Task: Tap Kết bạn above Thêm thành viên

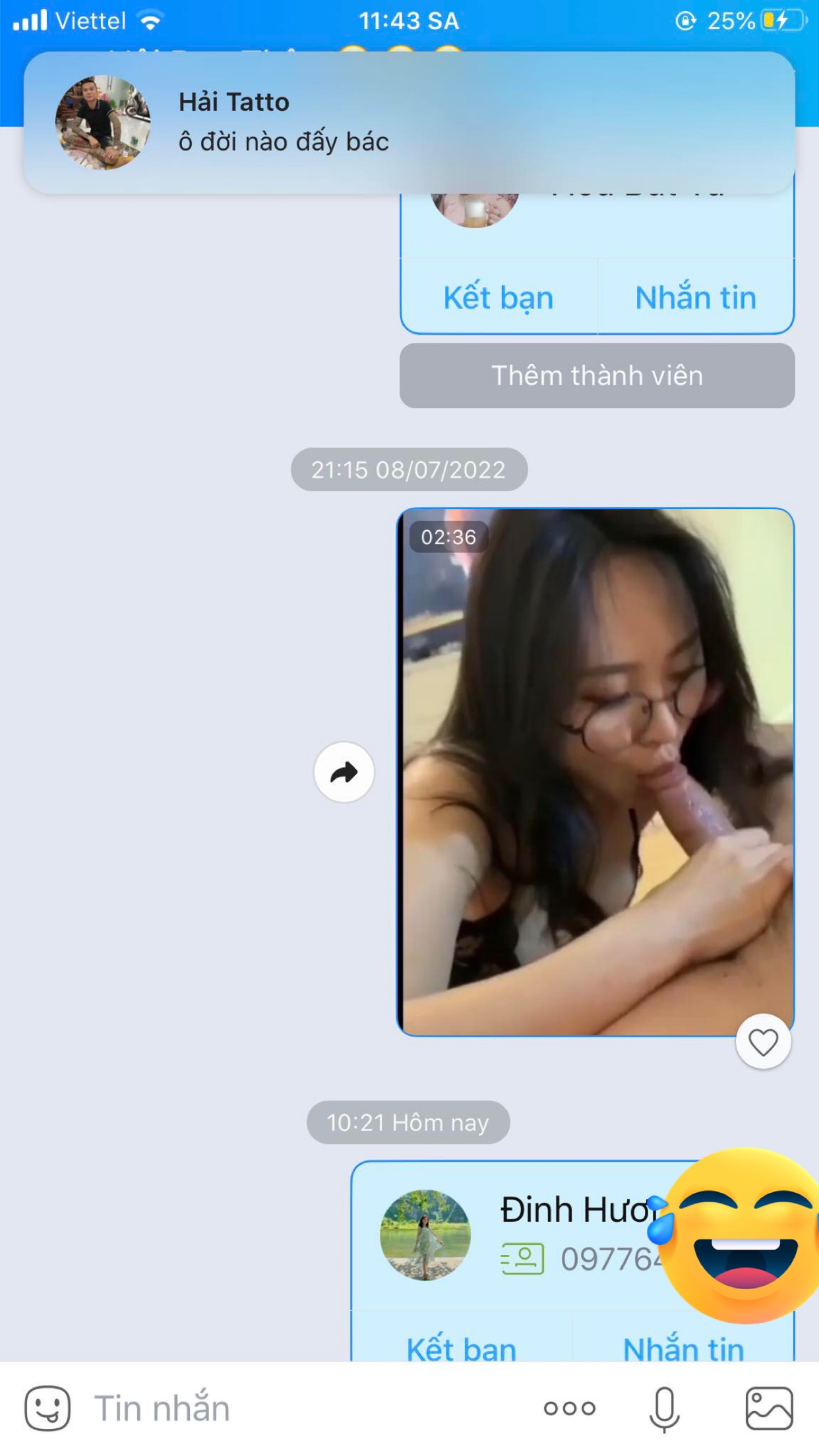Action: click(x=499, y=297)
